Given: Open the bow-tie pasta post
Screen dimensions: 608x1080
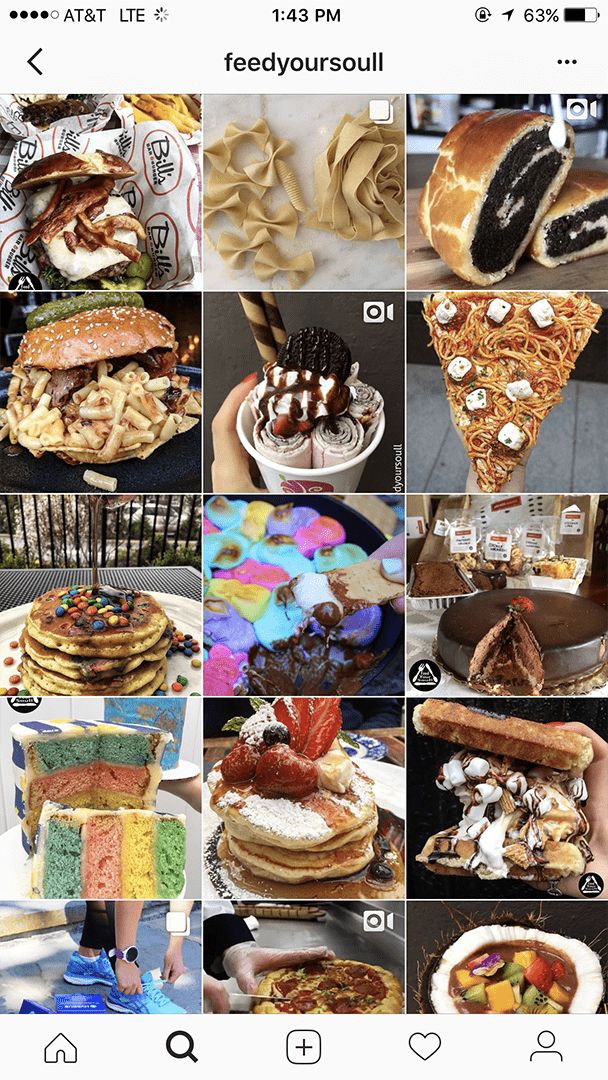Looking at the screenshot, I should [304, 192].
